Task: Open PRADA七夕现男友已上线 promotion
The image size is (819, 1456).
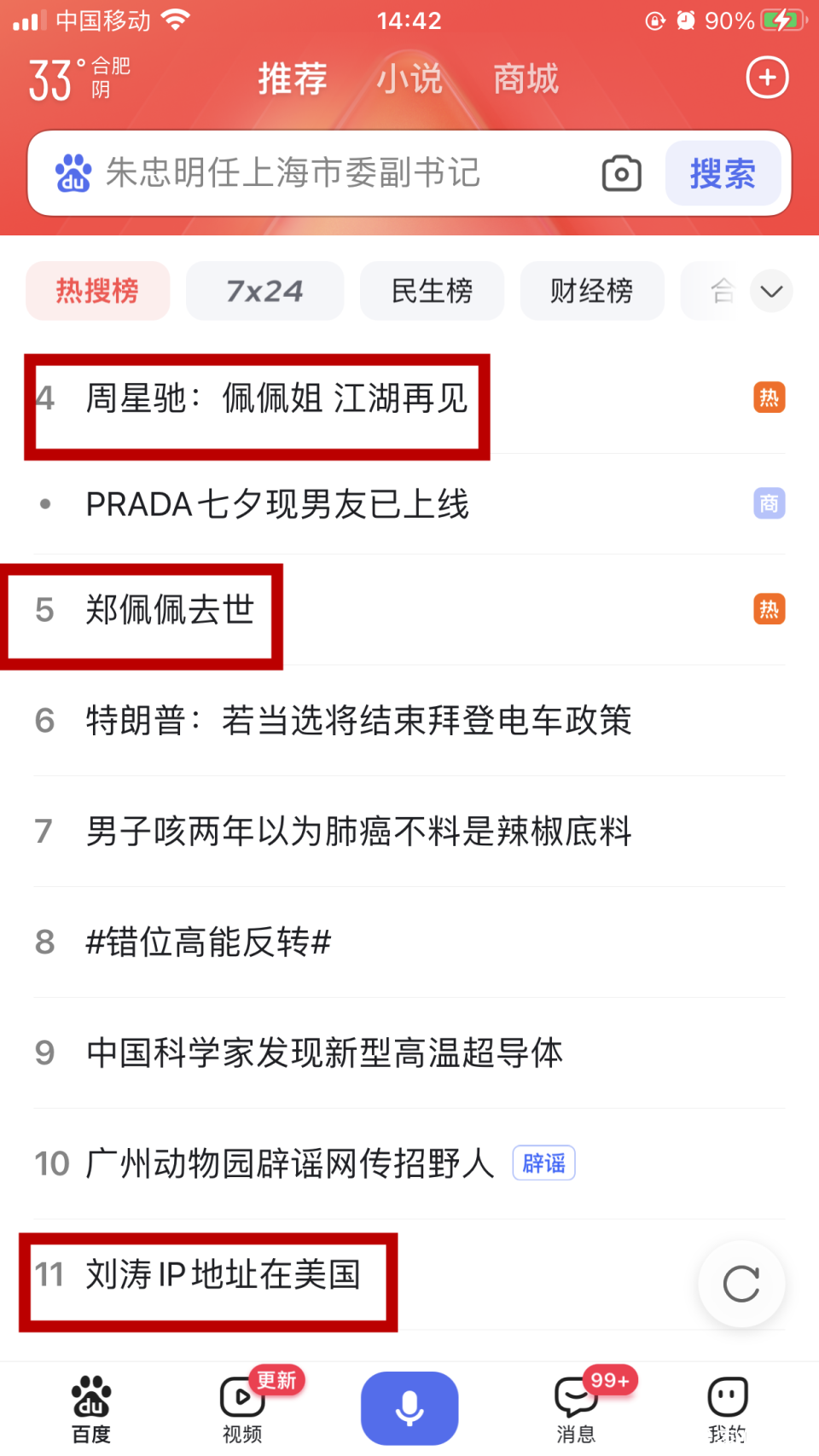Action: 277,504
